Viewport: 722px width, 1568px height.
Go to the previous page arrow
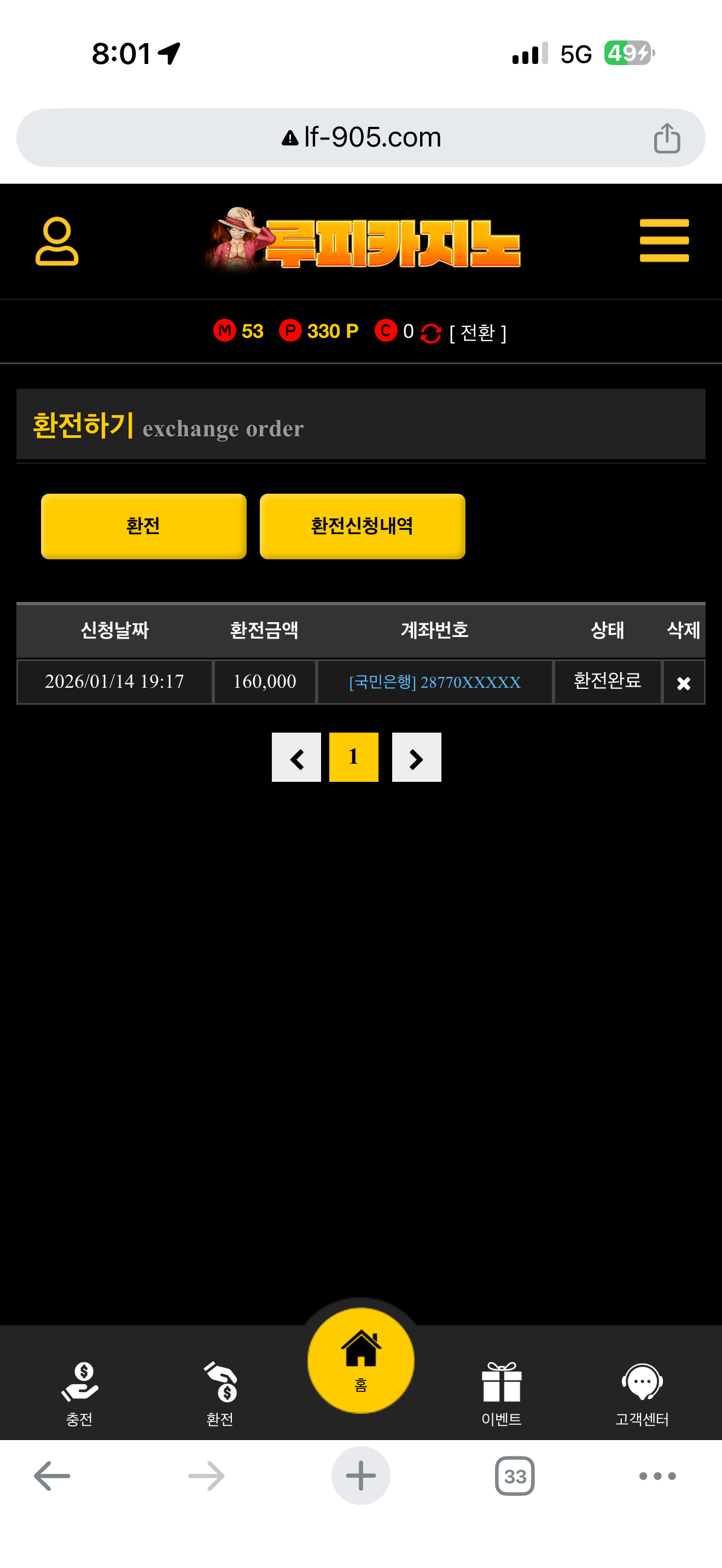tap(296, 758)
